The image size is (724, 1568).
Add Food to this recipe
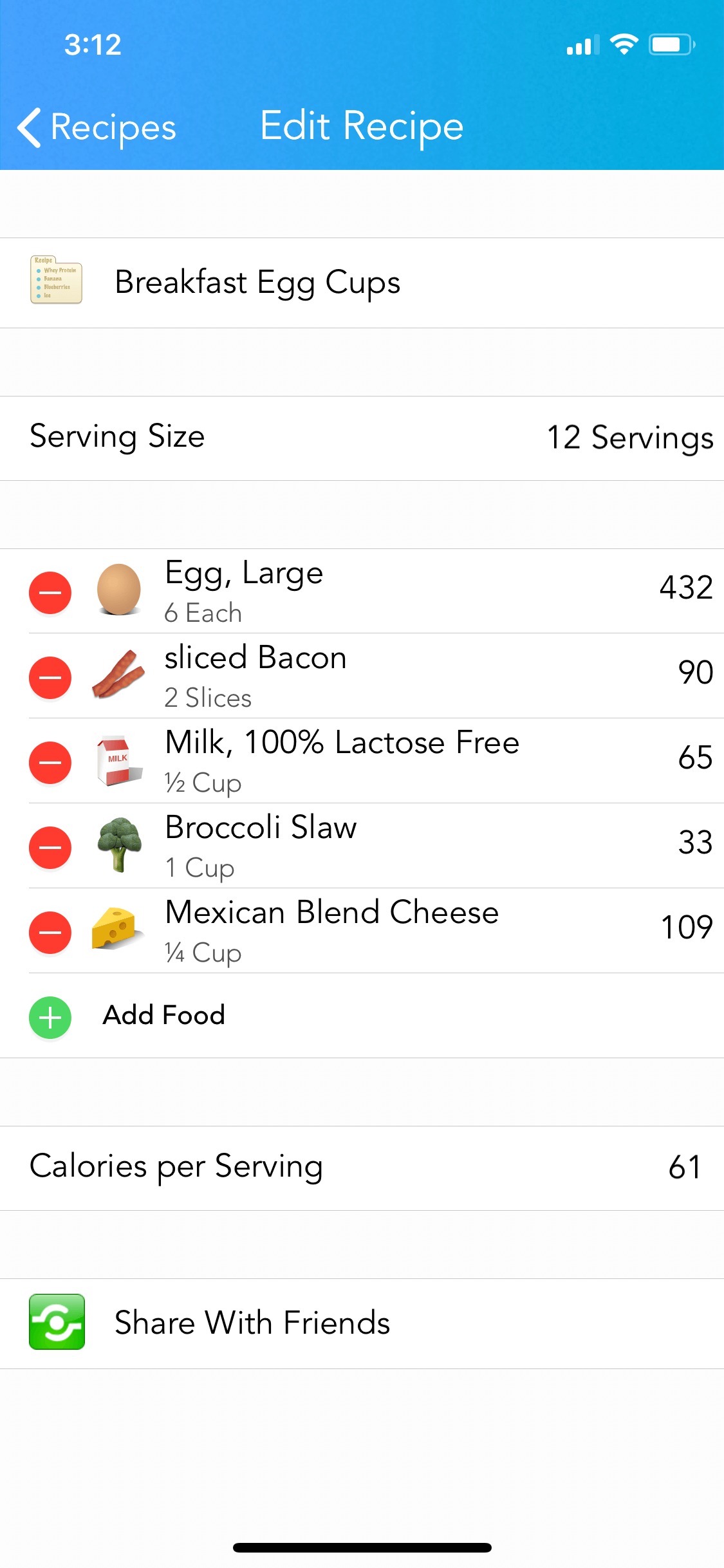point(362,1016)
